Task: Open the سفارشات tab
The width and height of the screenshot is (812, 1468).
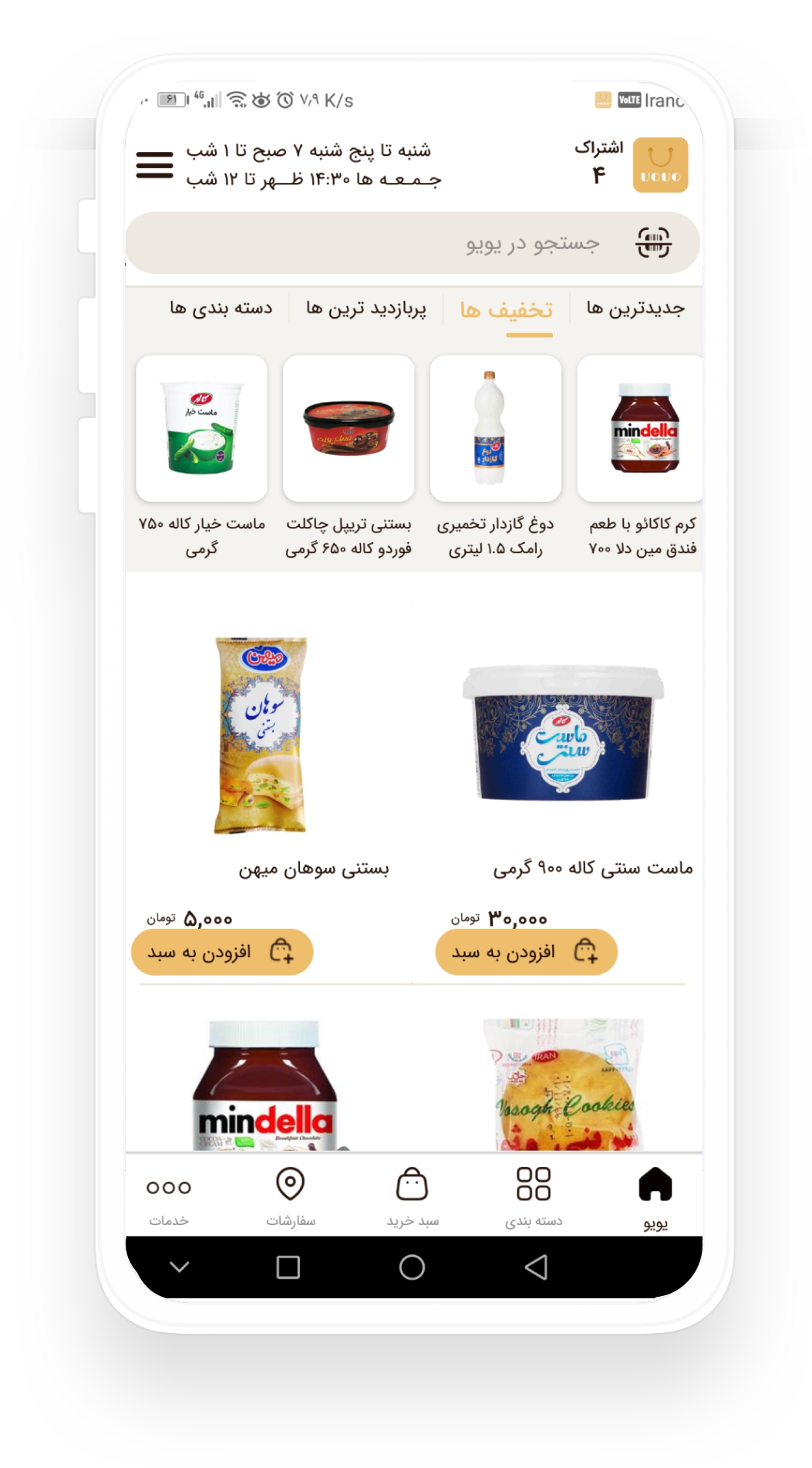Action: 291,1196
